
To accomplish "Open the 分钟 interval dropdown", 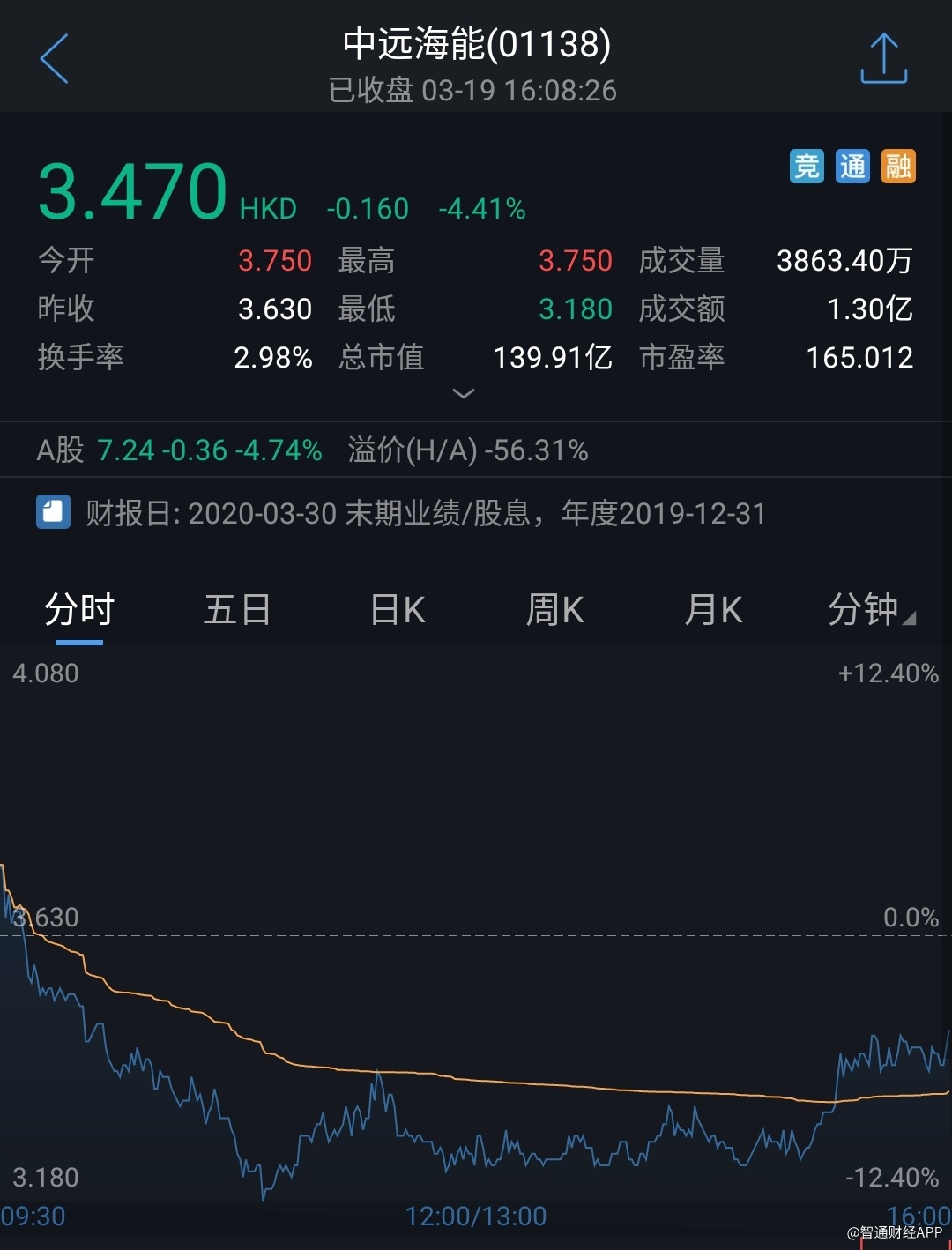I will pos(870,610).
